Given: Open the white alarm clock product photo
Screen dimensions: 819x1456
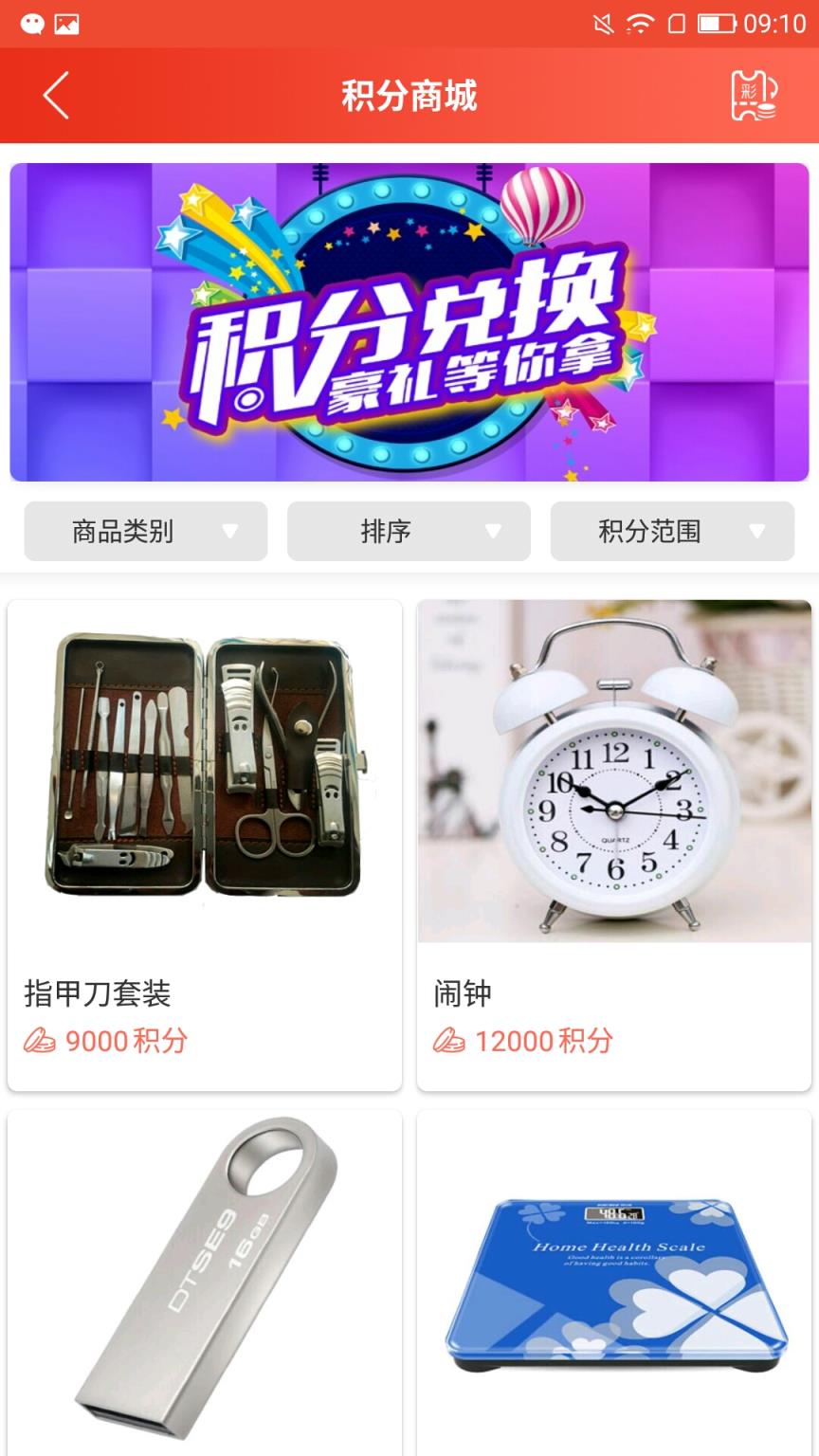Looking at the screenshot, I should coord(614,770).
